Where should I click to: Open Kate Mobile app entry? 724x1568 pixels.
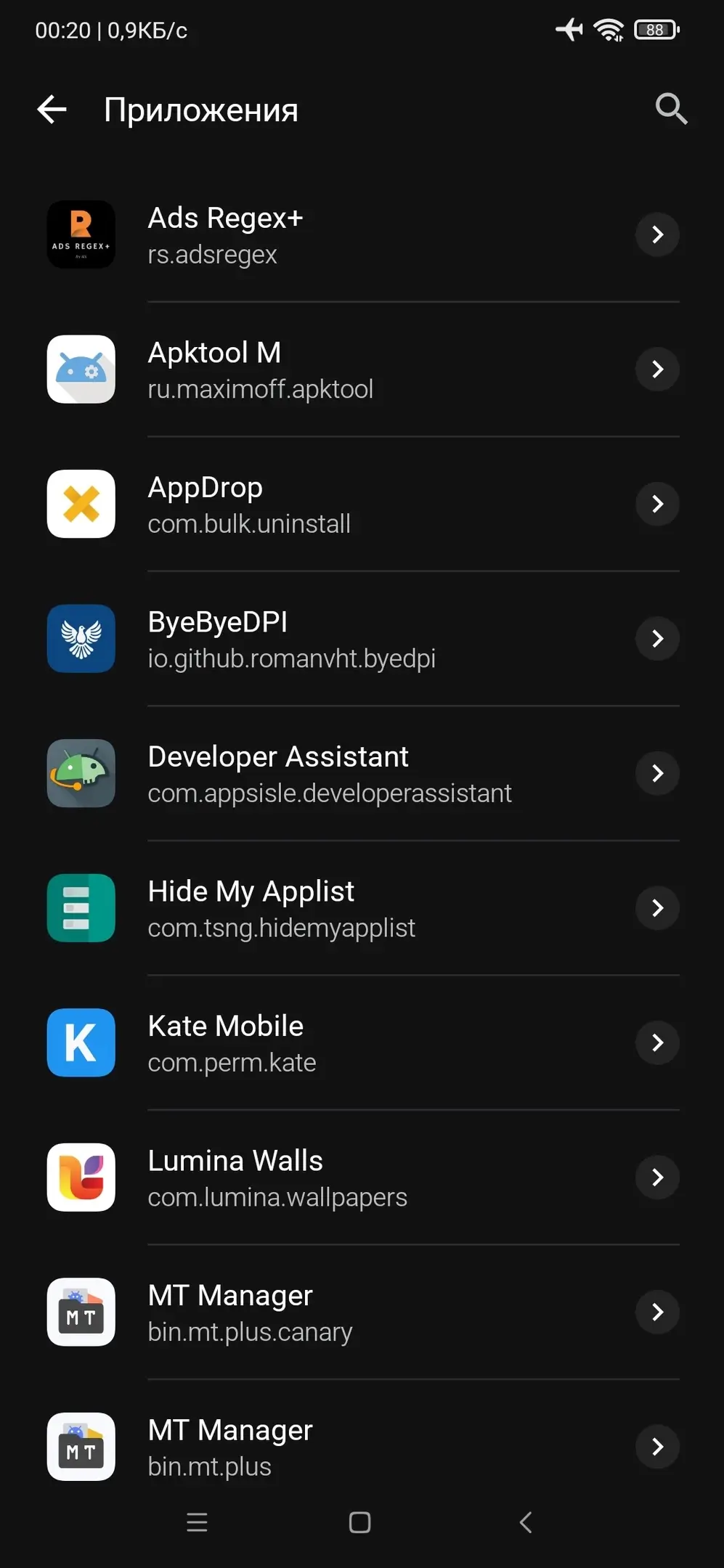tap(362, 1043)
